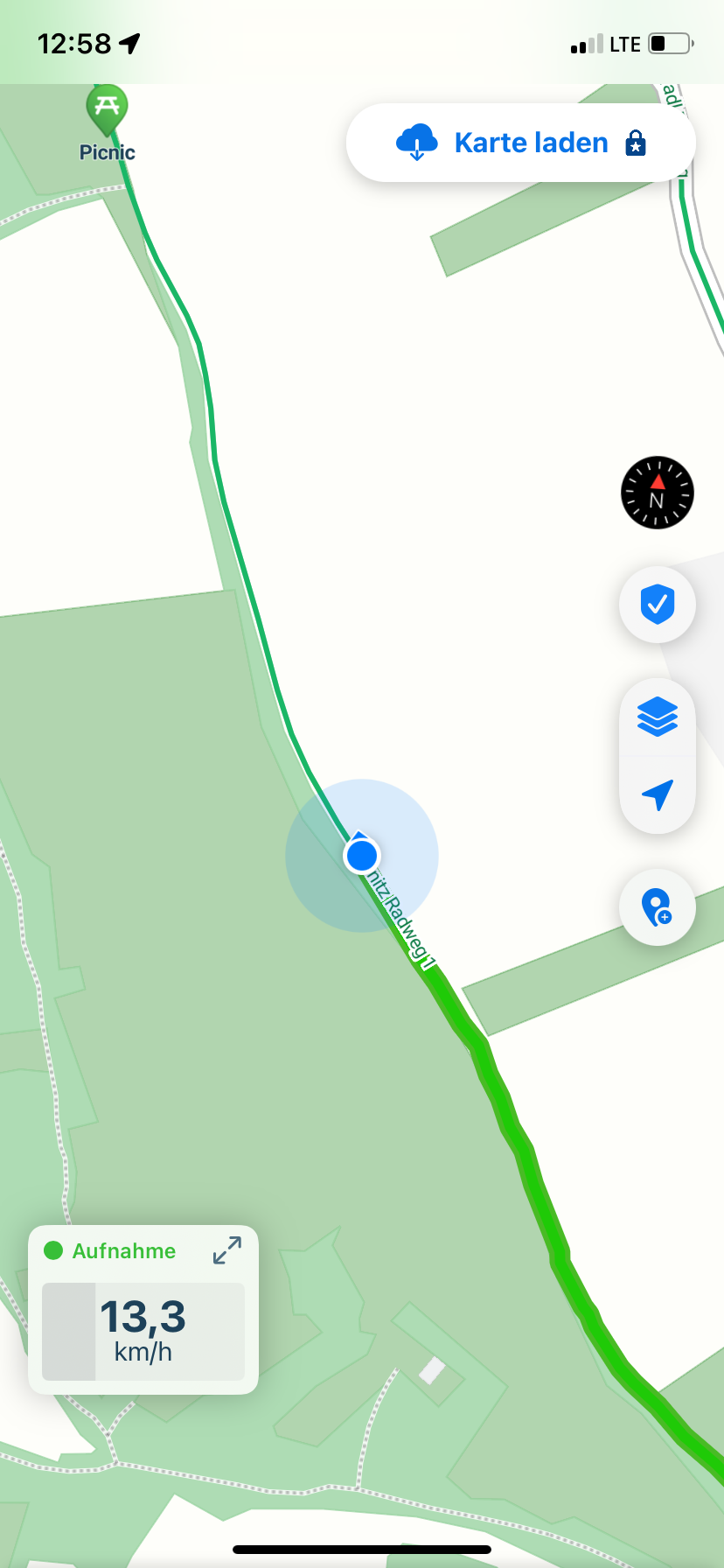This screenshot has height=1568, width=724.
Task: Expand the Aufnahme recording panel
Action: coord(227,1250)
